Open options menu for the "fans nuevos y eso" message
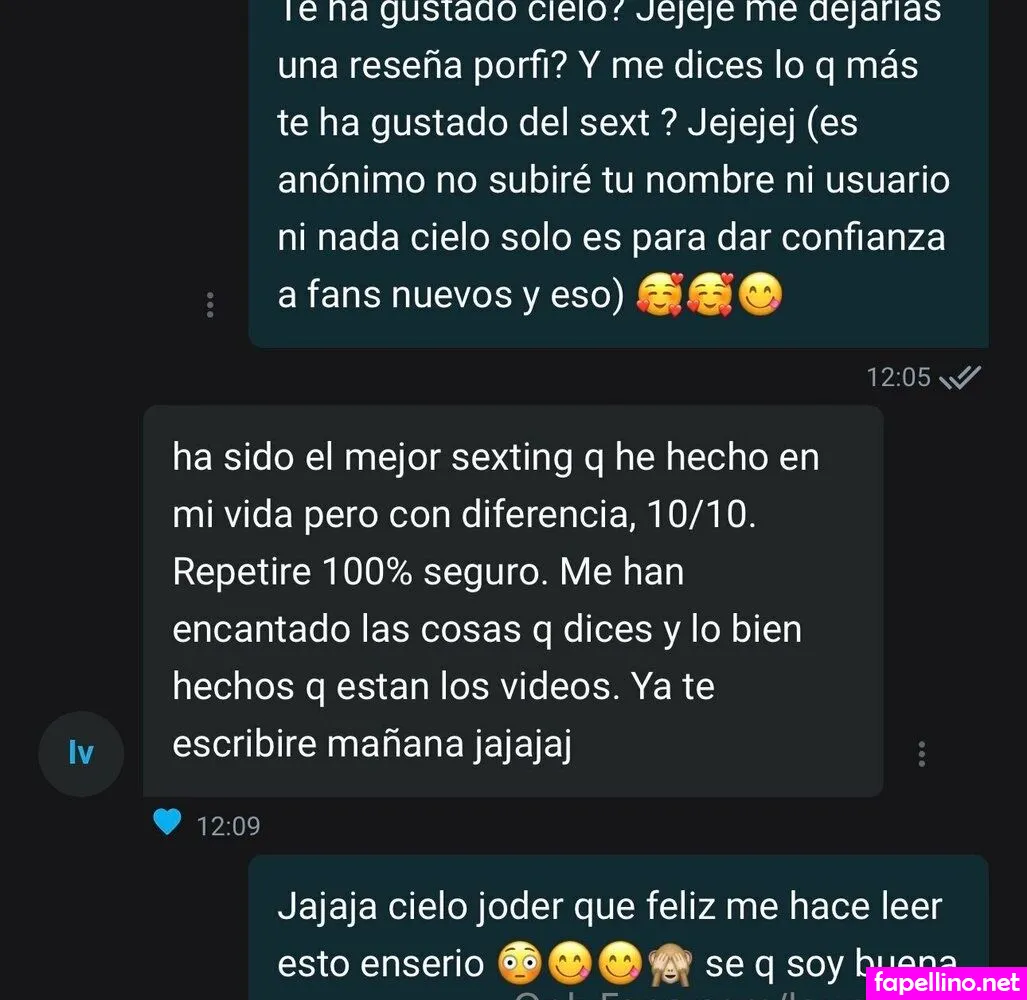Viewport: 1027px width, 1000px height. coord(209,305)
